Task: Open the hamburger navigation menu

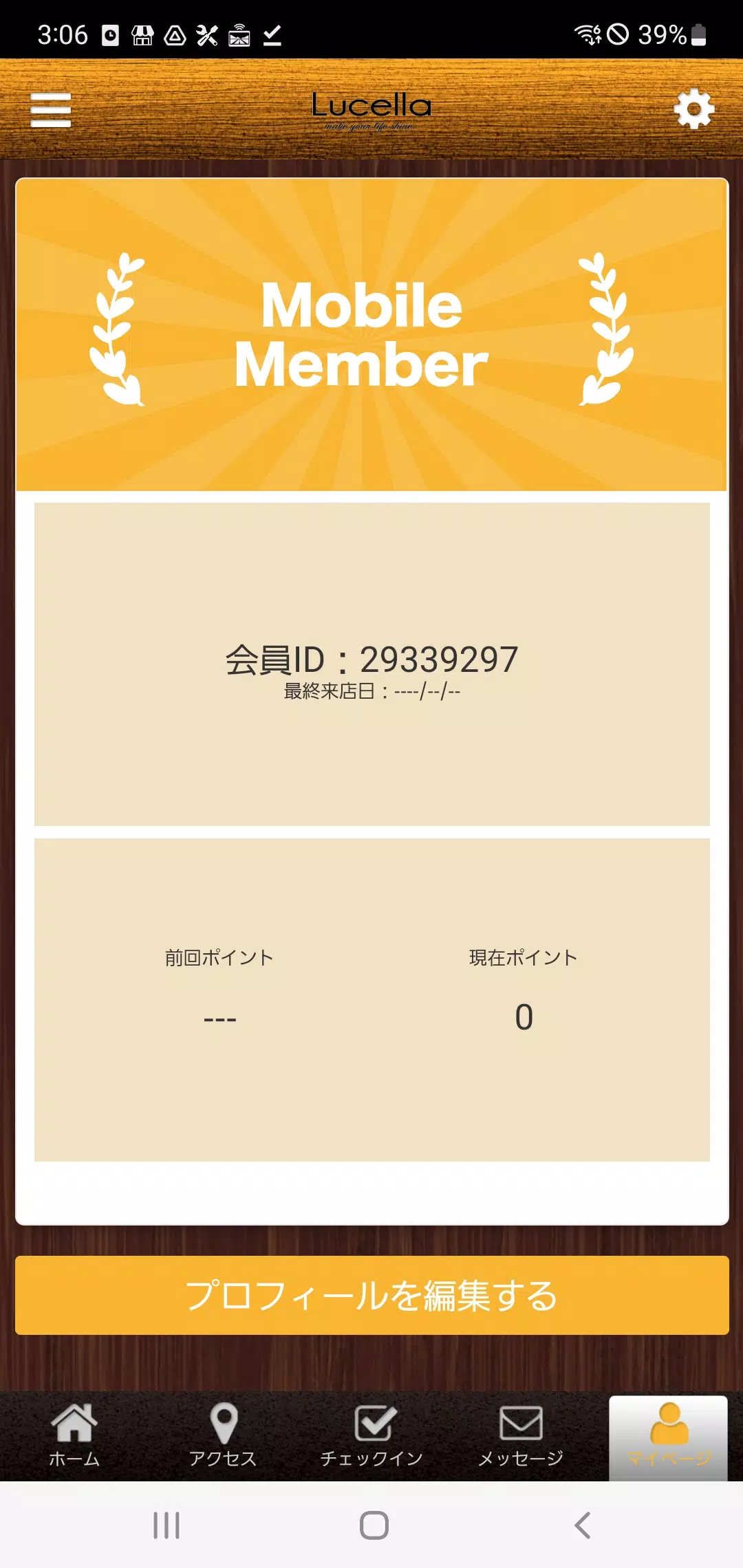Action: click(x=50, y=109)
